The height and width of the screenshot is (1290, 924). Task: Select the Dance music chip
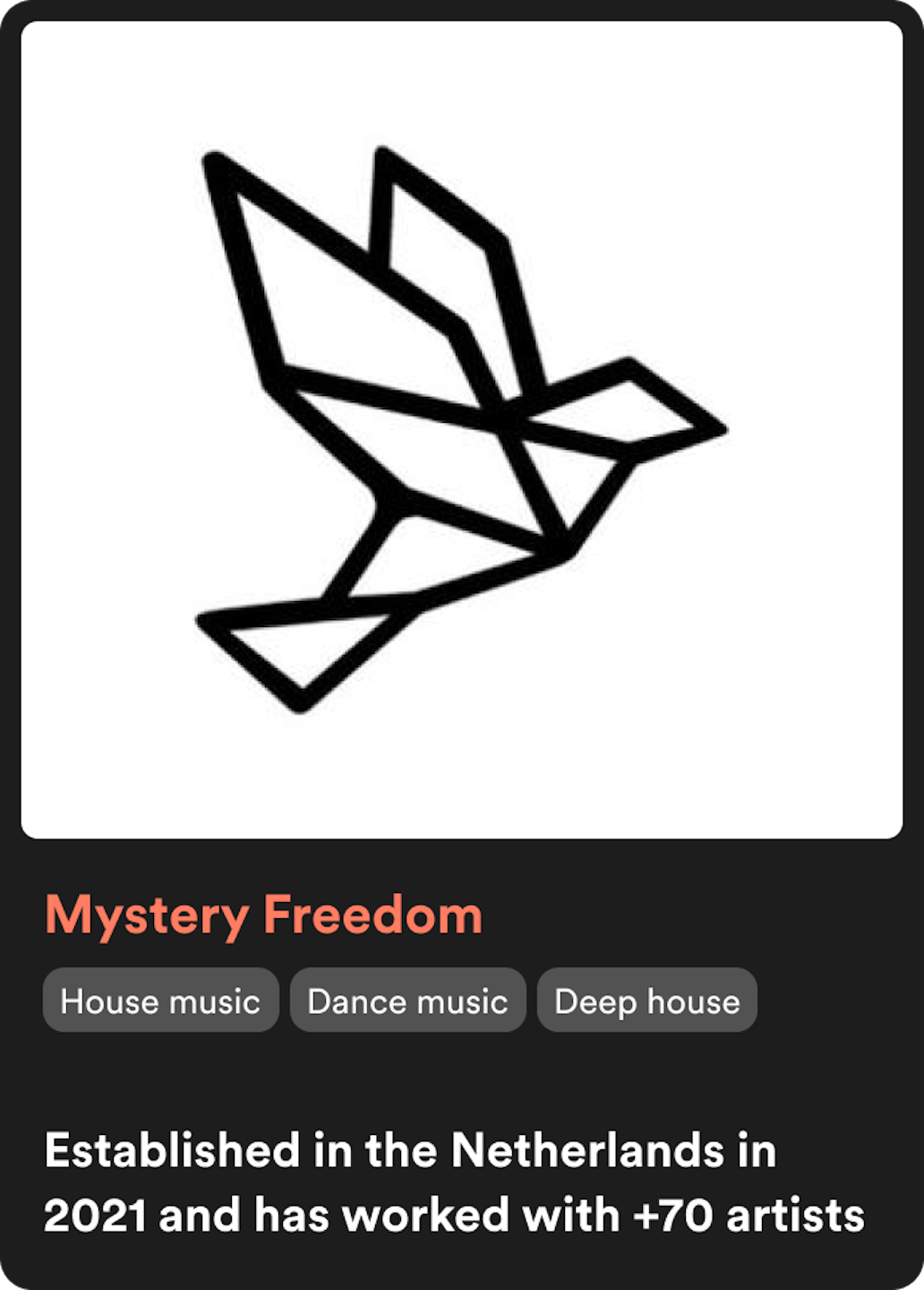(x=407, y=1001)
